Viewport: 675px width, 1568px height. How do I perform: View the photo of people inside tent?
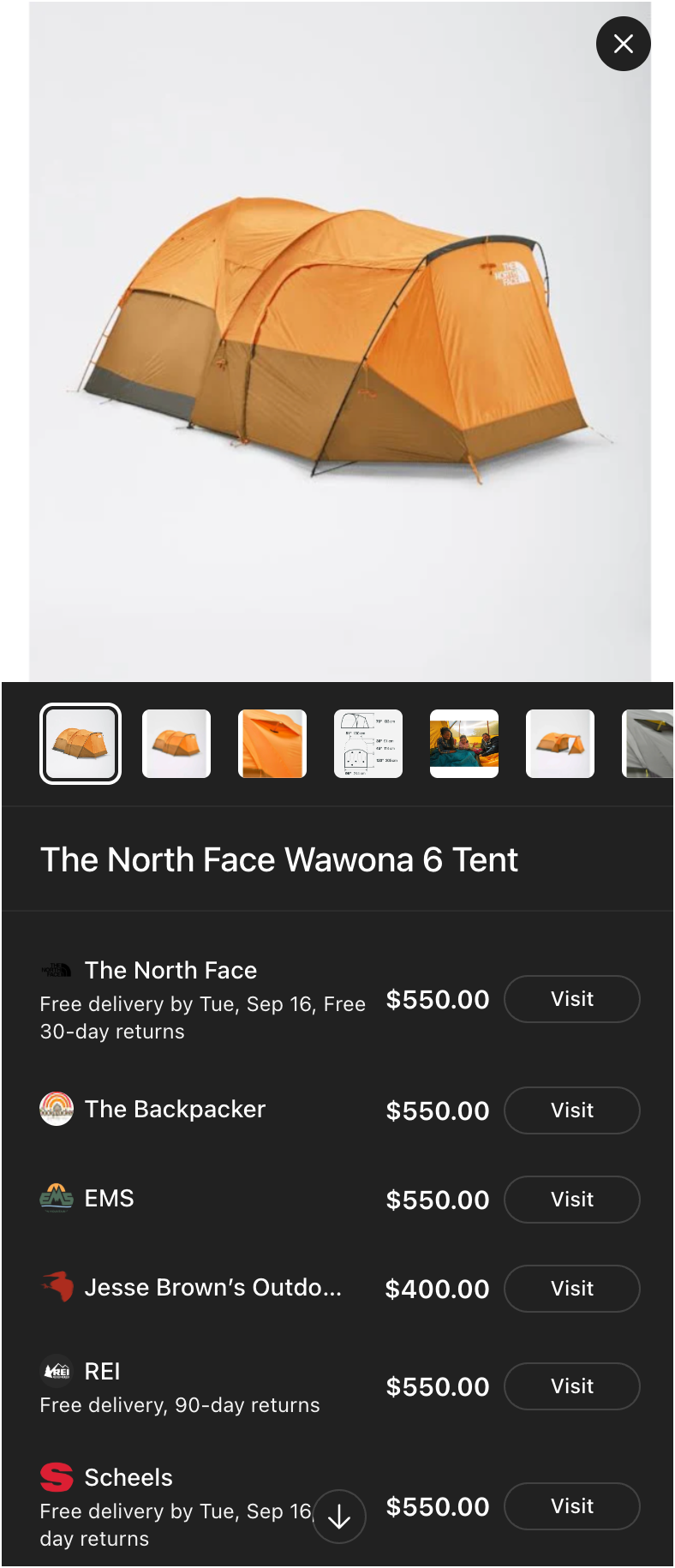(464, 744)
